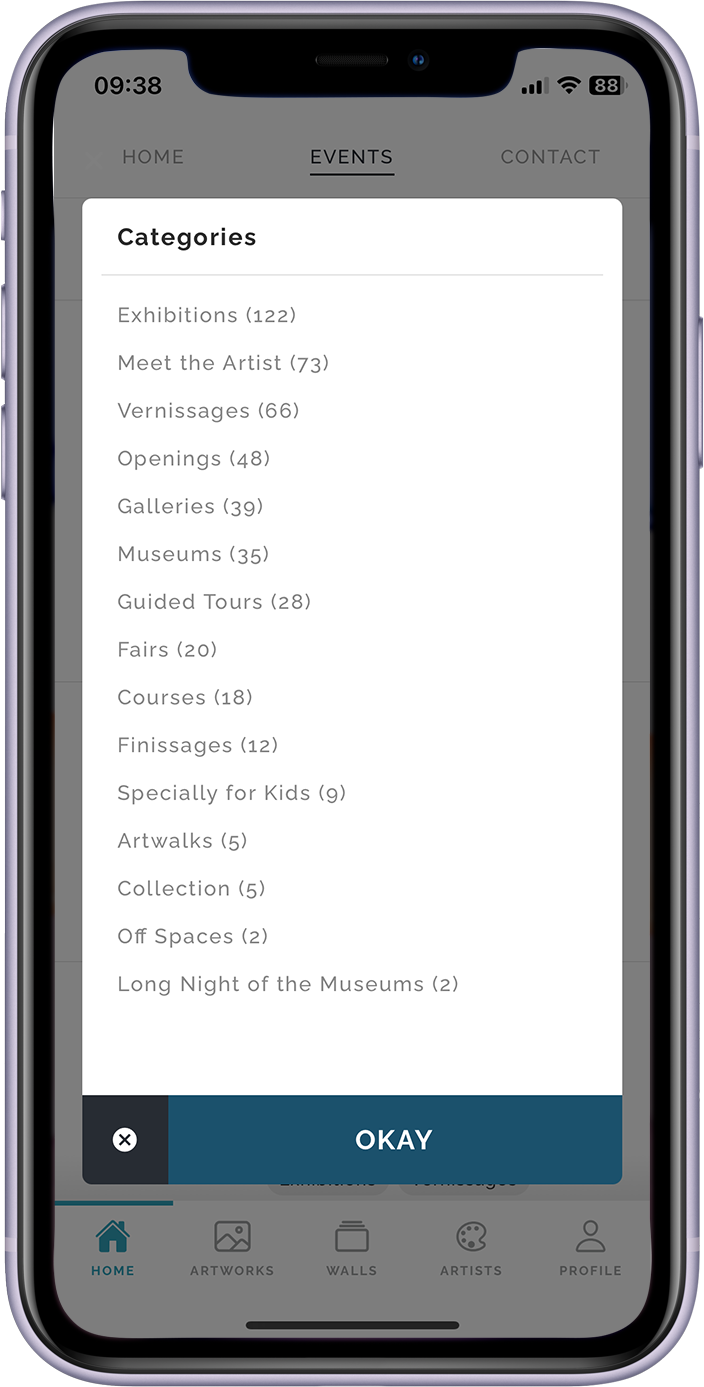Select the Fairs category

pyautogui.click(x=167, y=650)
